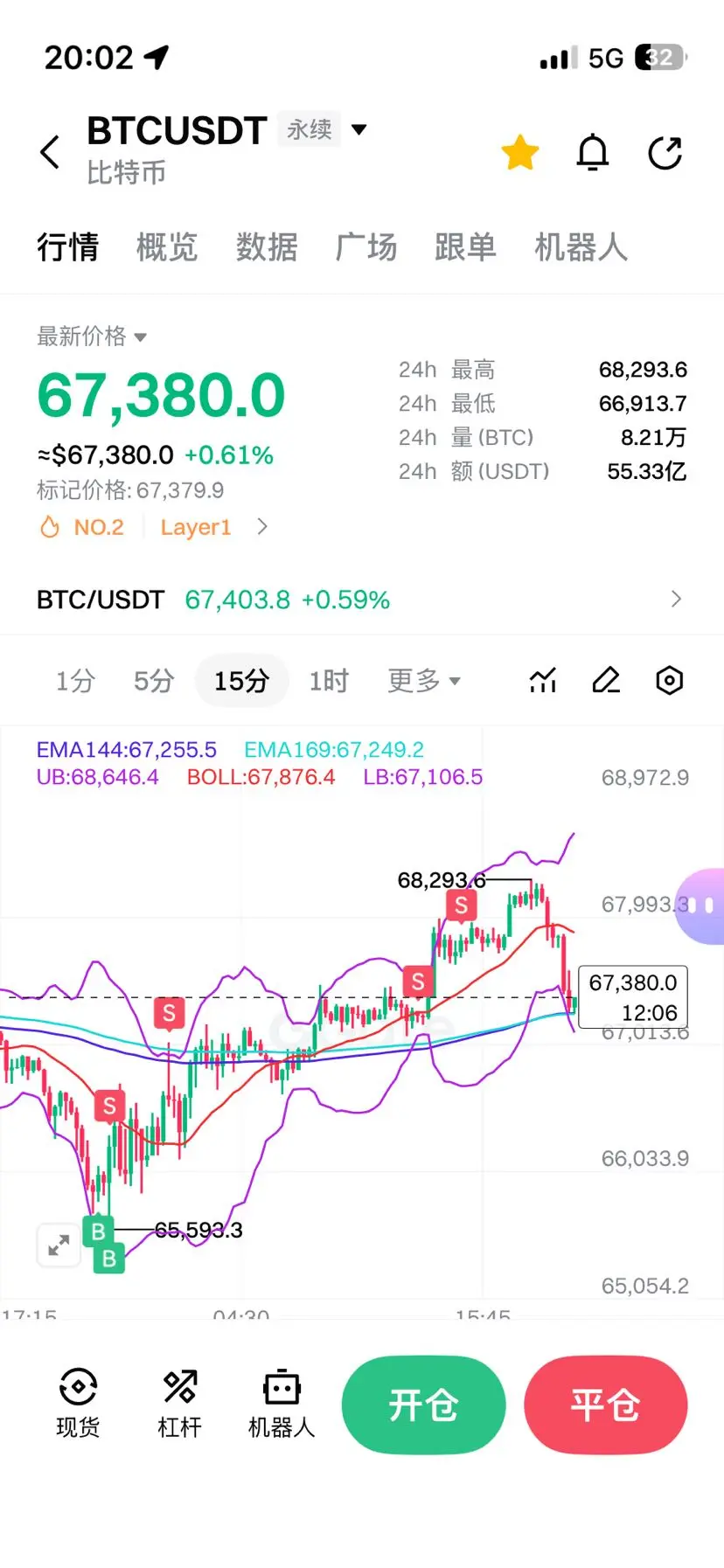This screenshot has width=724, height=1568.
Task: Open the BTC/USDT spot price row
Action: pos(362,600)
